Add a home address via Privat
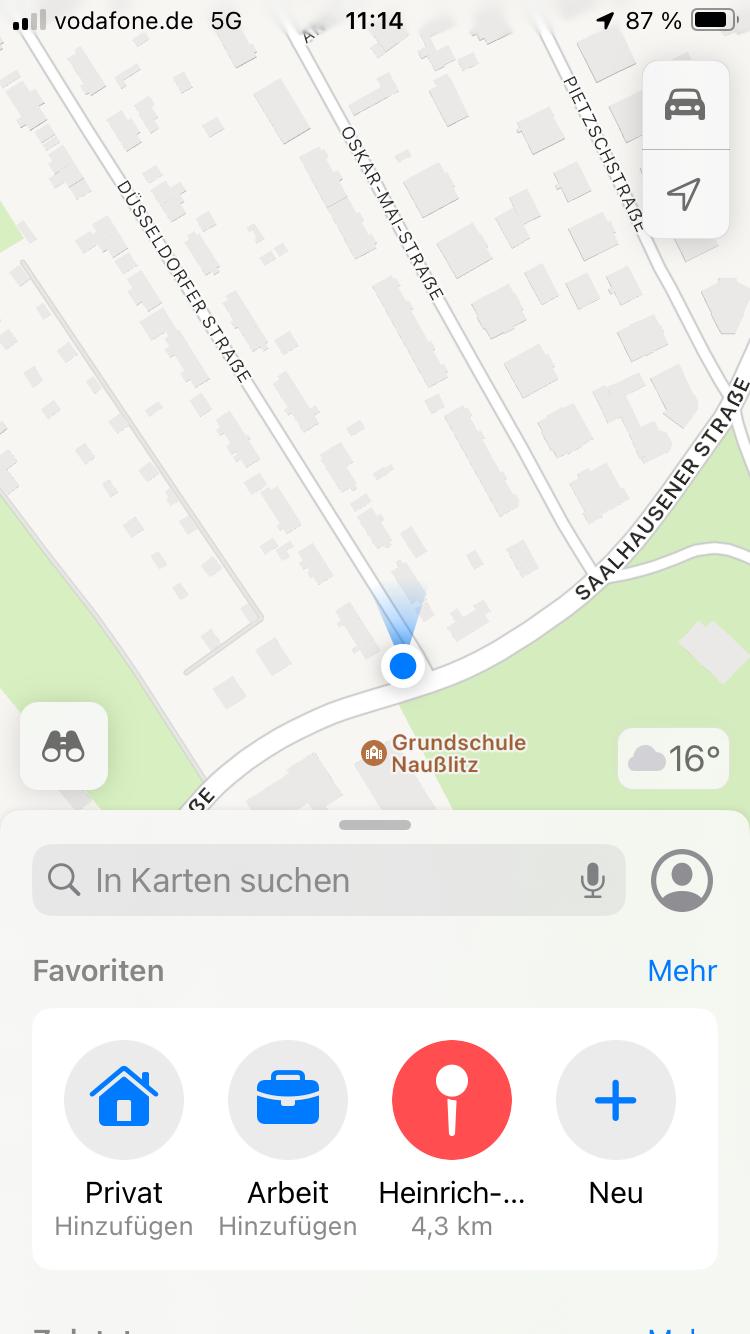This screenshot has width=750, height=1334. tap(124, 1139)
